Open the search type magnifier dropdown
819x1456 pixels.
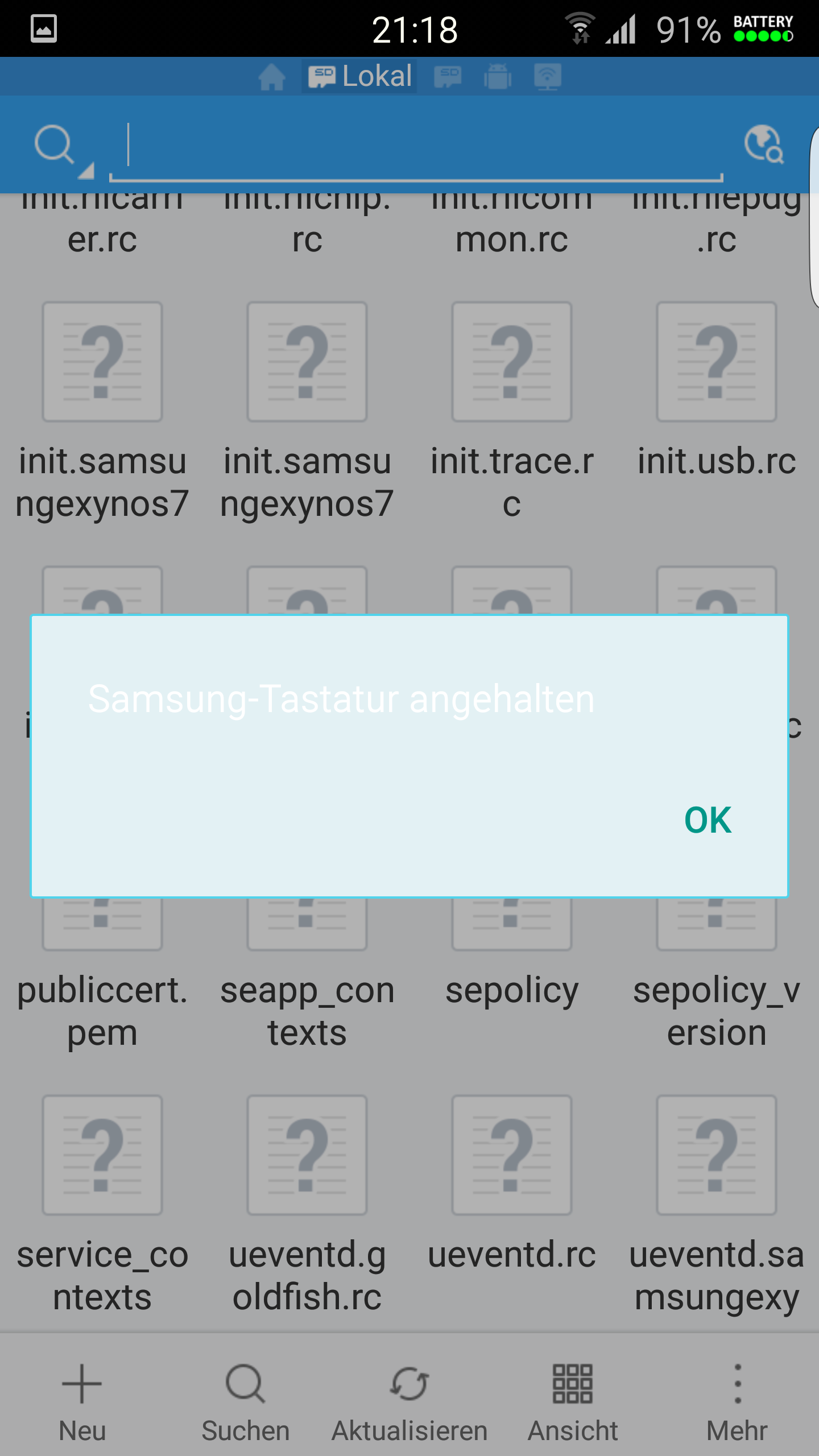pos(63,149)
